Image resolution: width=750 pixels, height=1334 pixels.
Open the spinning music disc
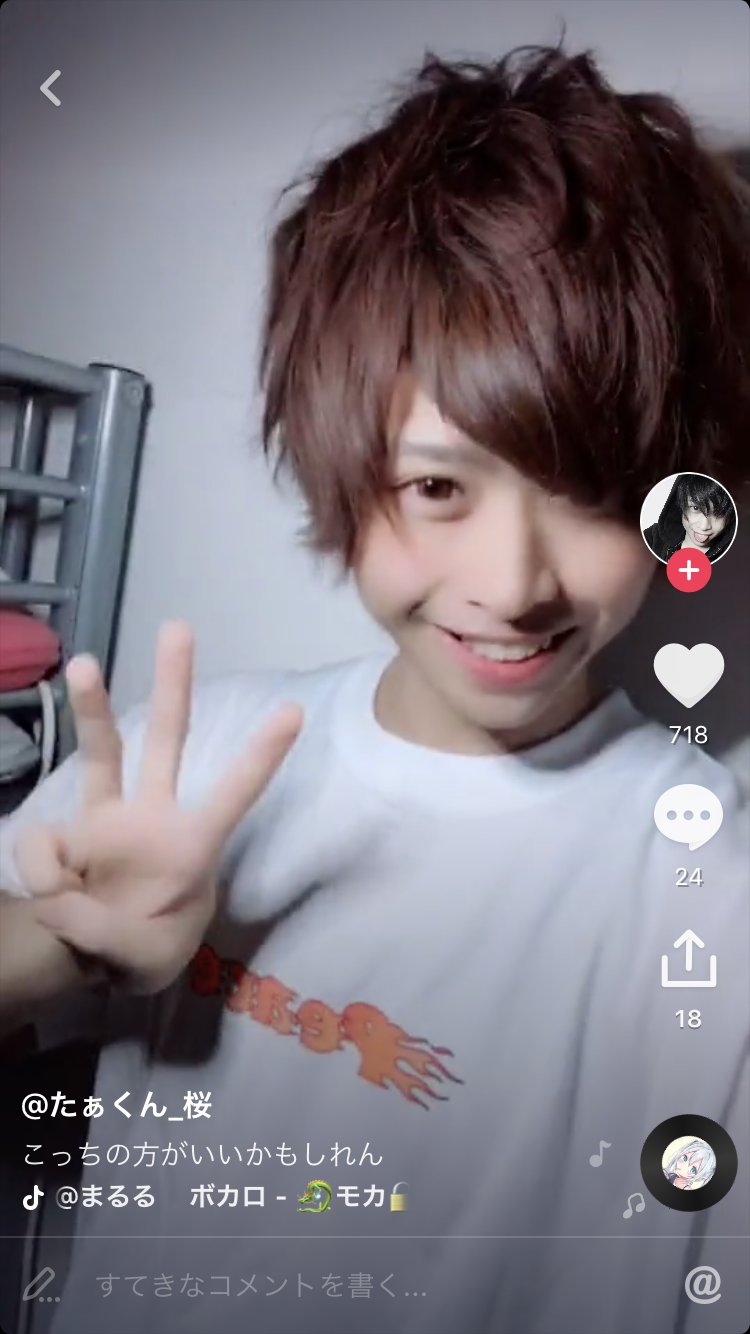688,1163
